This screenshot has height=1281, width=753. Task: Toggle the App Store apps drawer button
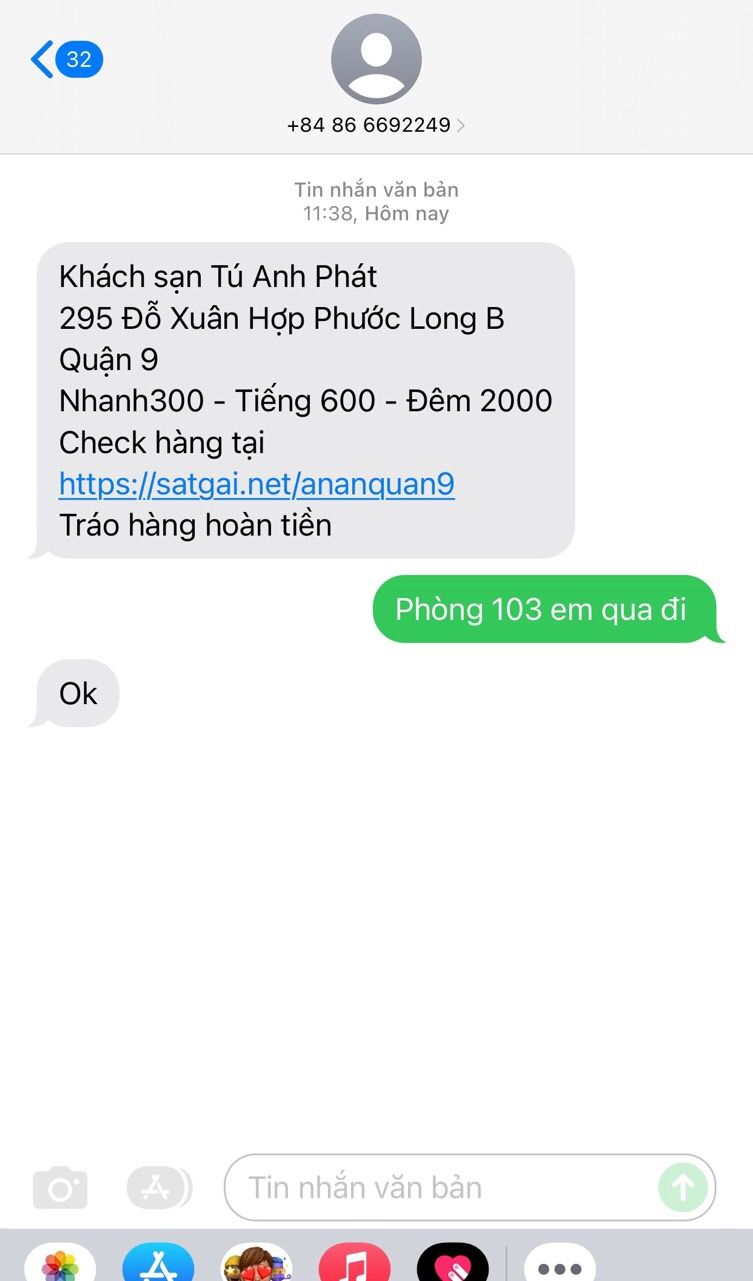coord(158,1188)
